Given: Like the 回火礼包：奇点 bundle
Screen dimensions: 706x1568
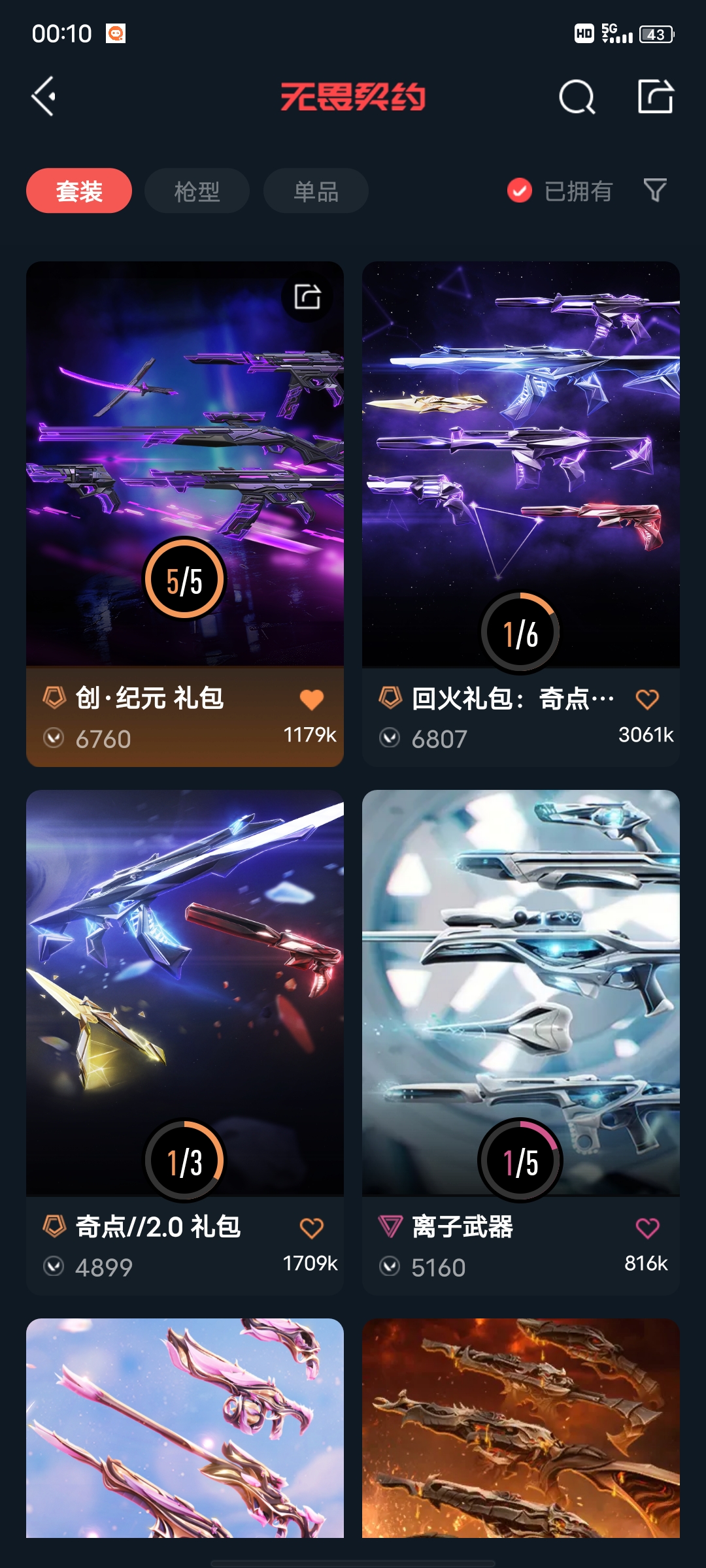Looking at the screenshot, I should tap(647, 700).
